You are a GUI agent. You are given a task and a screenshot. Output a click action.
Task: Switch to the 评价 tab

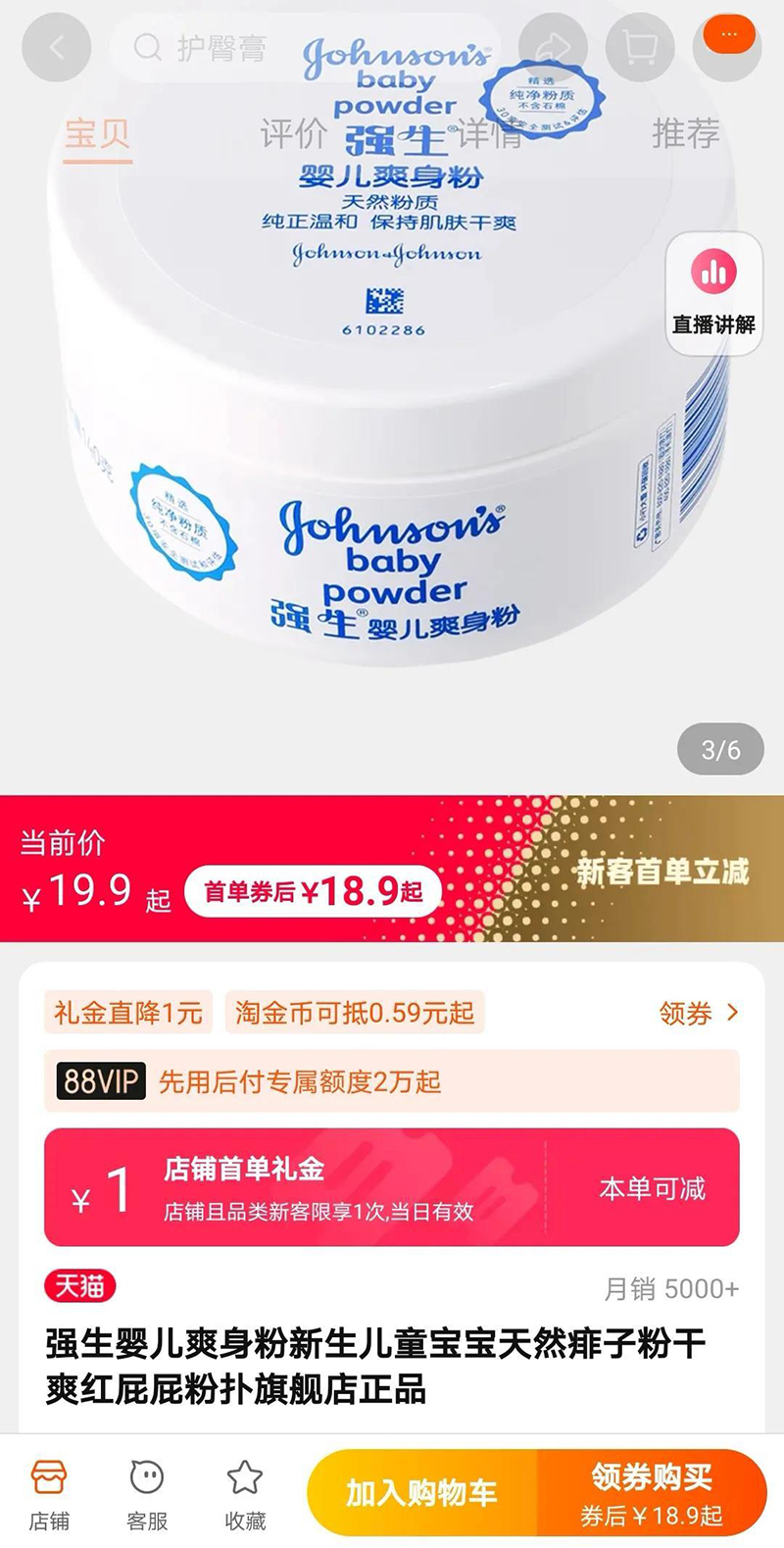point(293,133)
